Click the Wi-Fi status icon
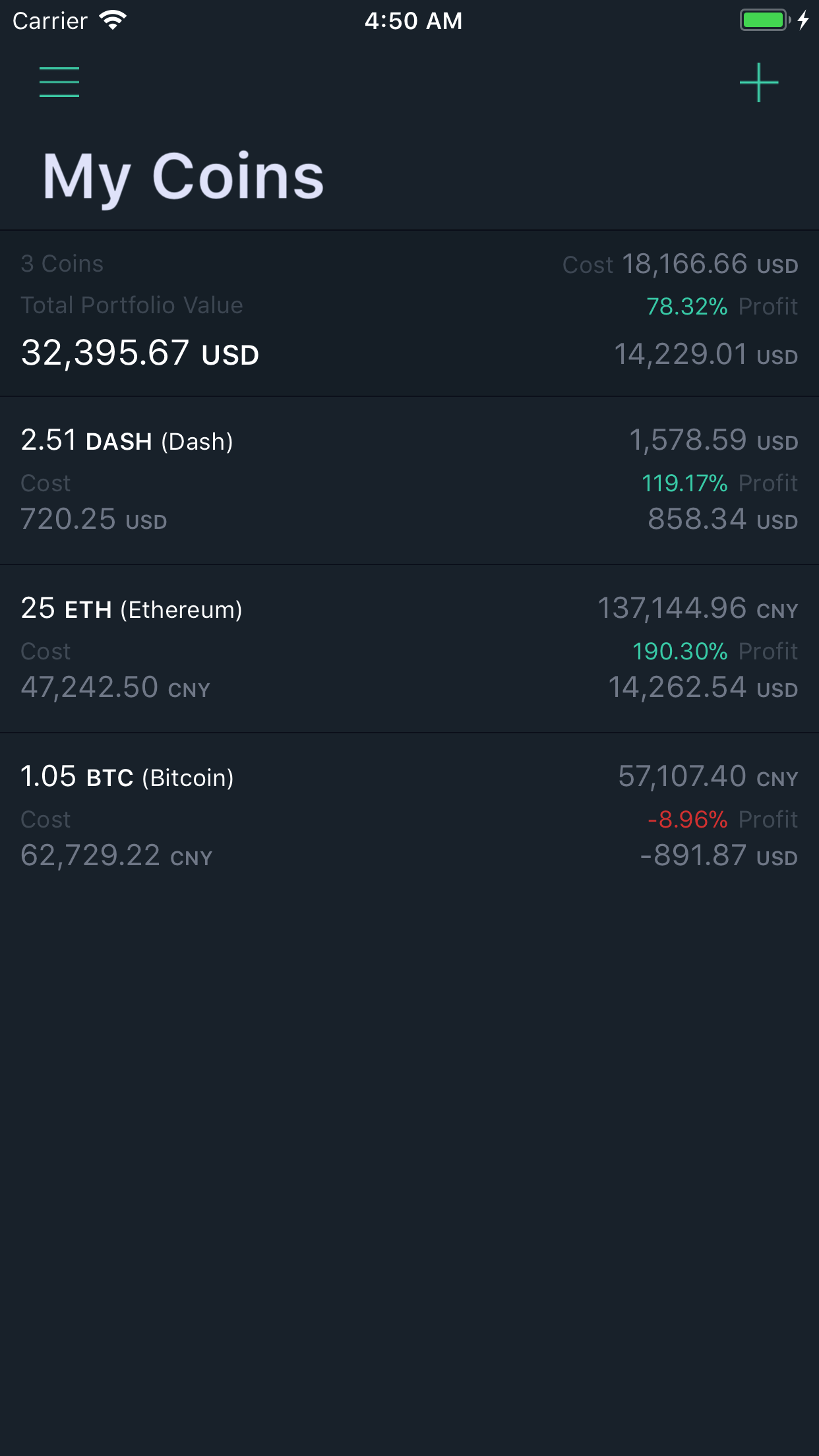The width and height of the screenshot is (819, 1456). [113, 20]
